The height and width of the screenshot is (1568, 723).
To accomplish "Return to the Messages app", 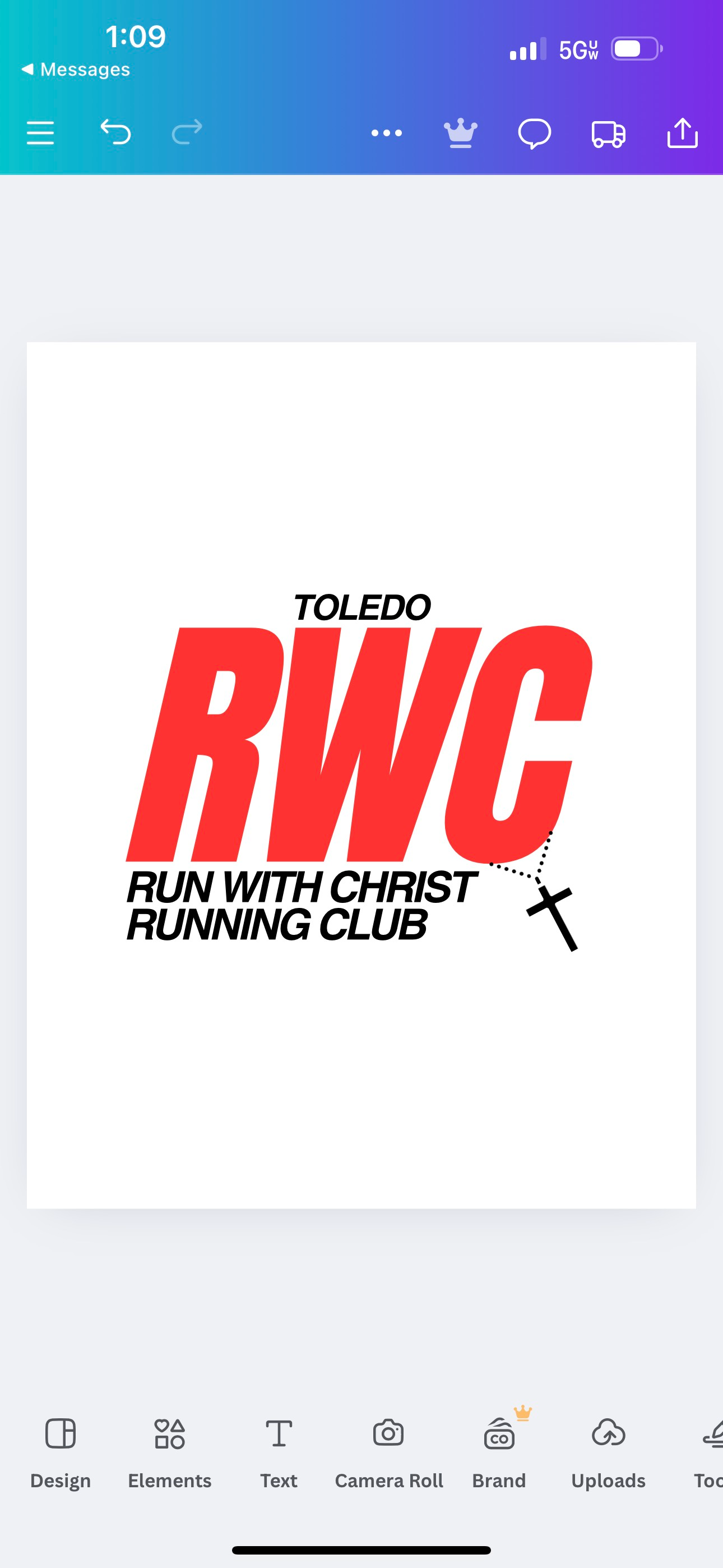I will pos(76,70).
